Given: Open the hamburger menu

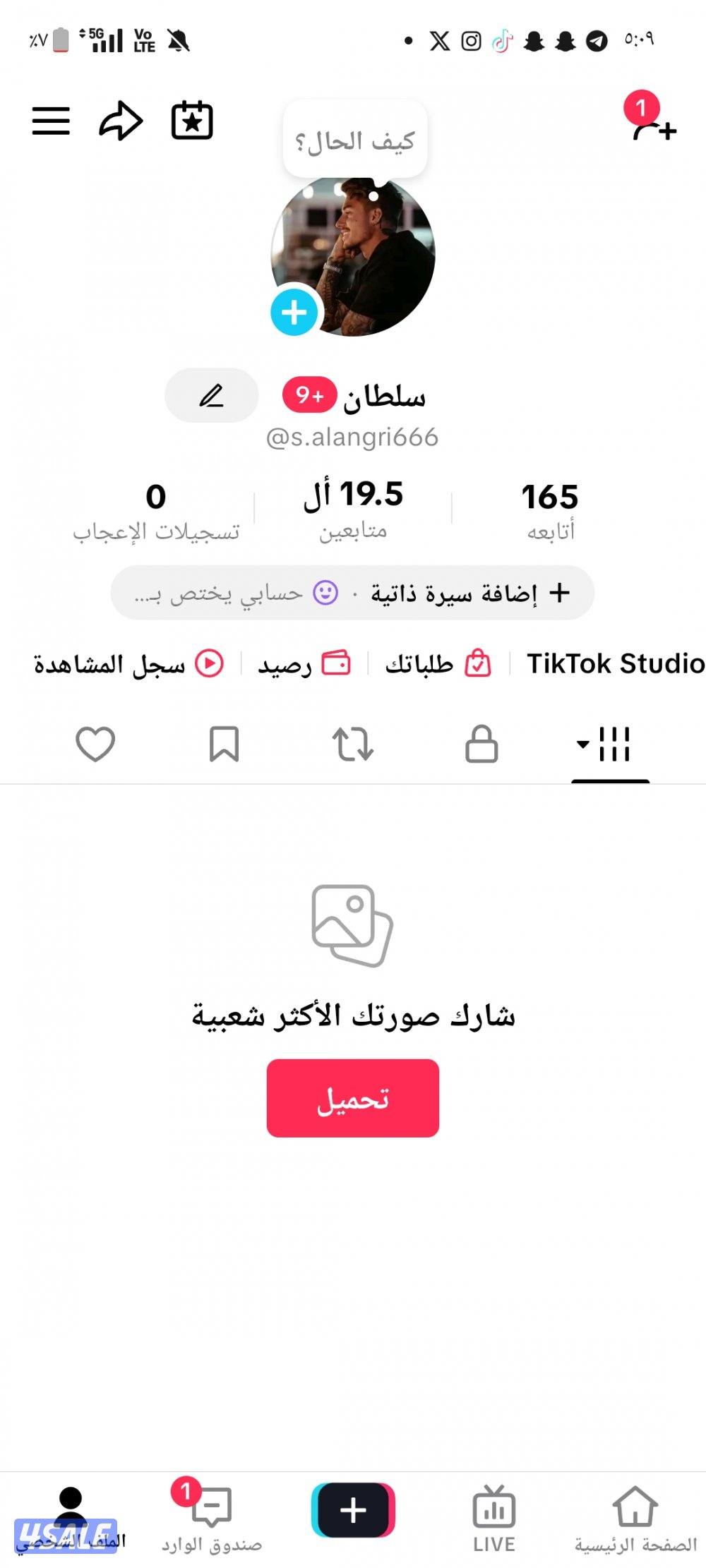Looking at the screenshot, I should [50, 121].
